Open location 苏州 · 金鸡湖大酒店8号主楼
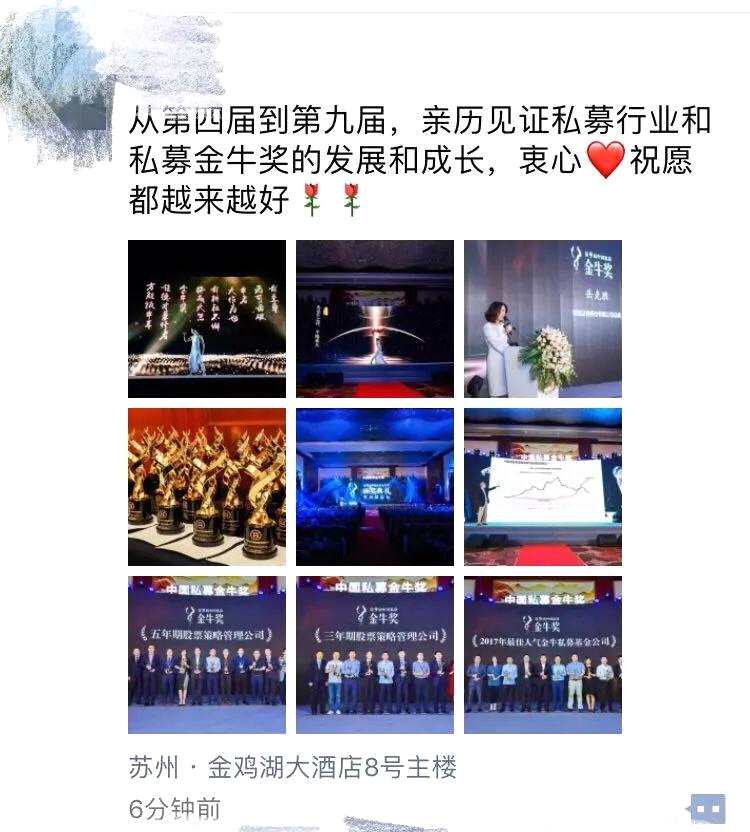This screenshot has width=750, height=832. [x=293, y=768]
